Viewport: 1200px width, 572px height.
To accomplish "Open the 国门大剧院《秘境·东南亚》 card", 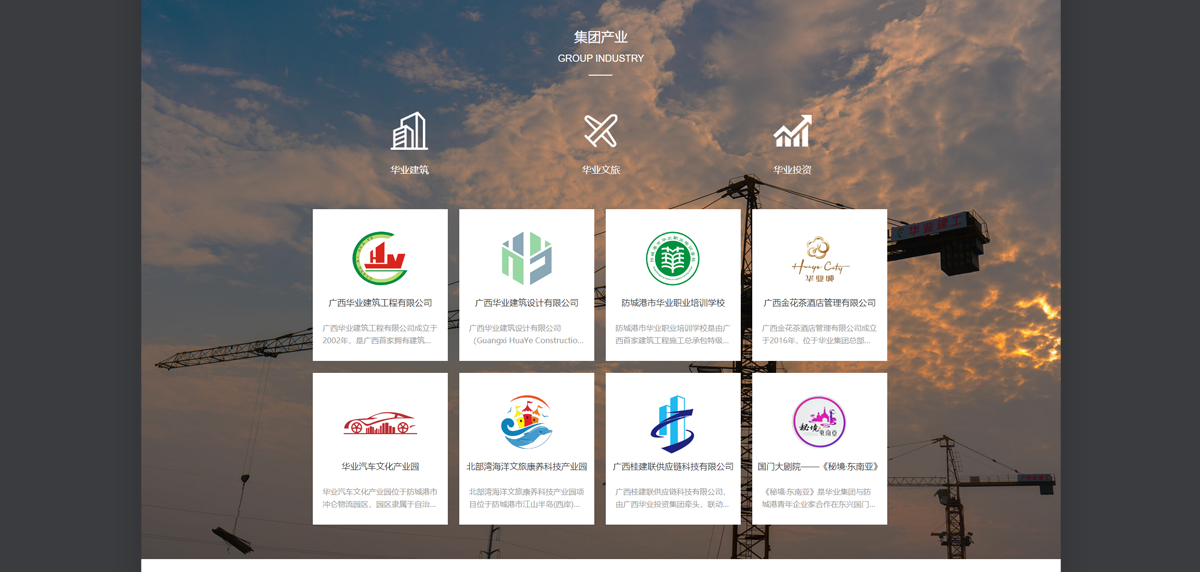I will pyautogui.click(x=819, y=448).
